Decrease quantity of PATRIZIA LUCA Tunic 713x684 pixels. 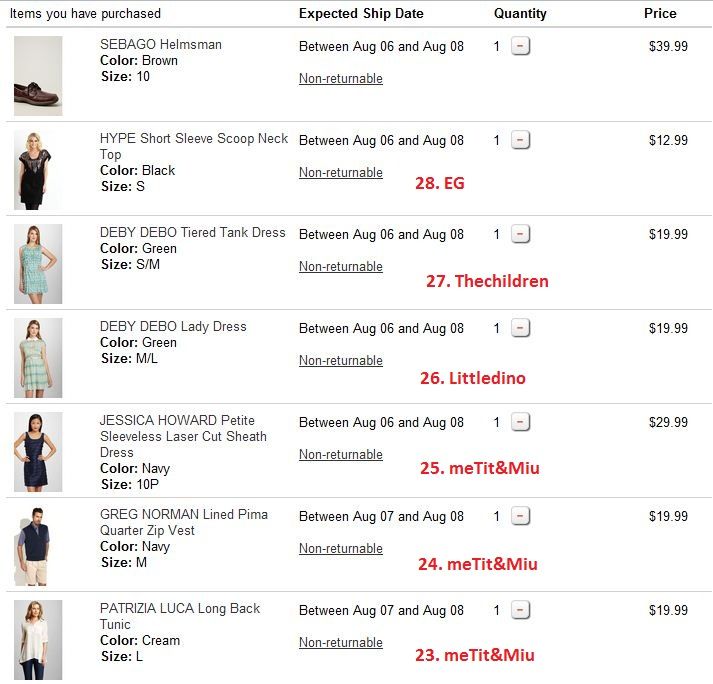(520, 611)
